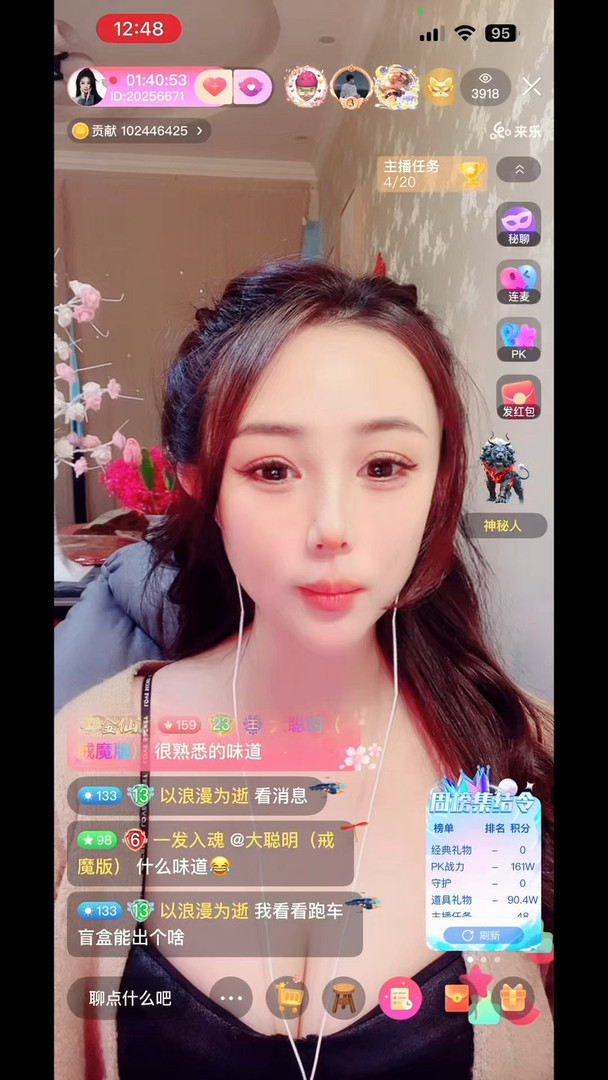Image resolution: width=608 pixels, height=1080 pixels.
Task: Open the three-dot more options menu
Action: pos(231,998)
